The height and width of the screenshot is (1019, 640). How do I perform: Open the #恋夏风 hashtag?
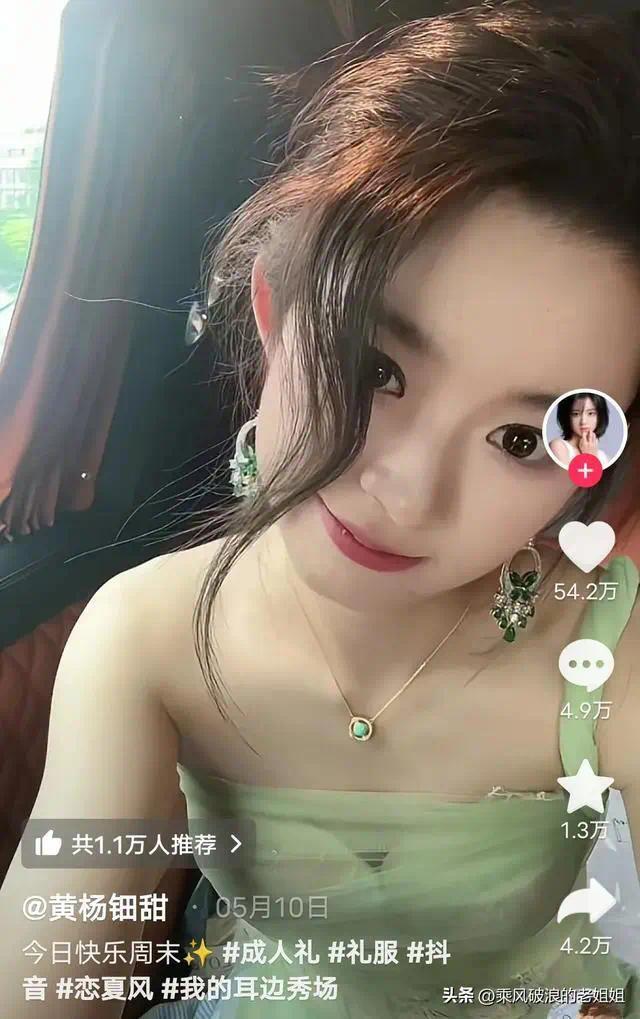pos(104,989)
